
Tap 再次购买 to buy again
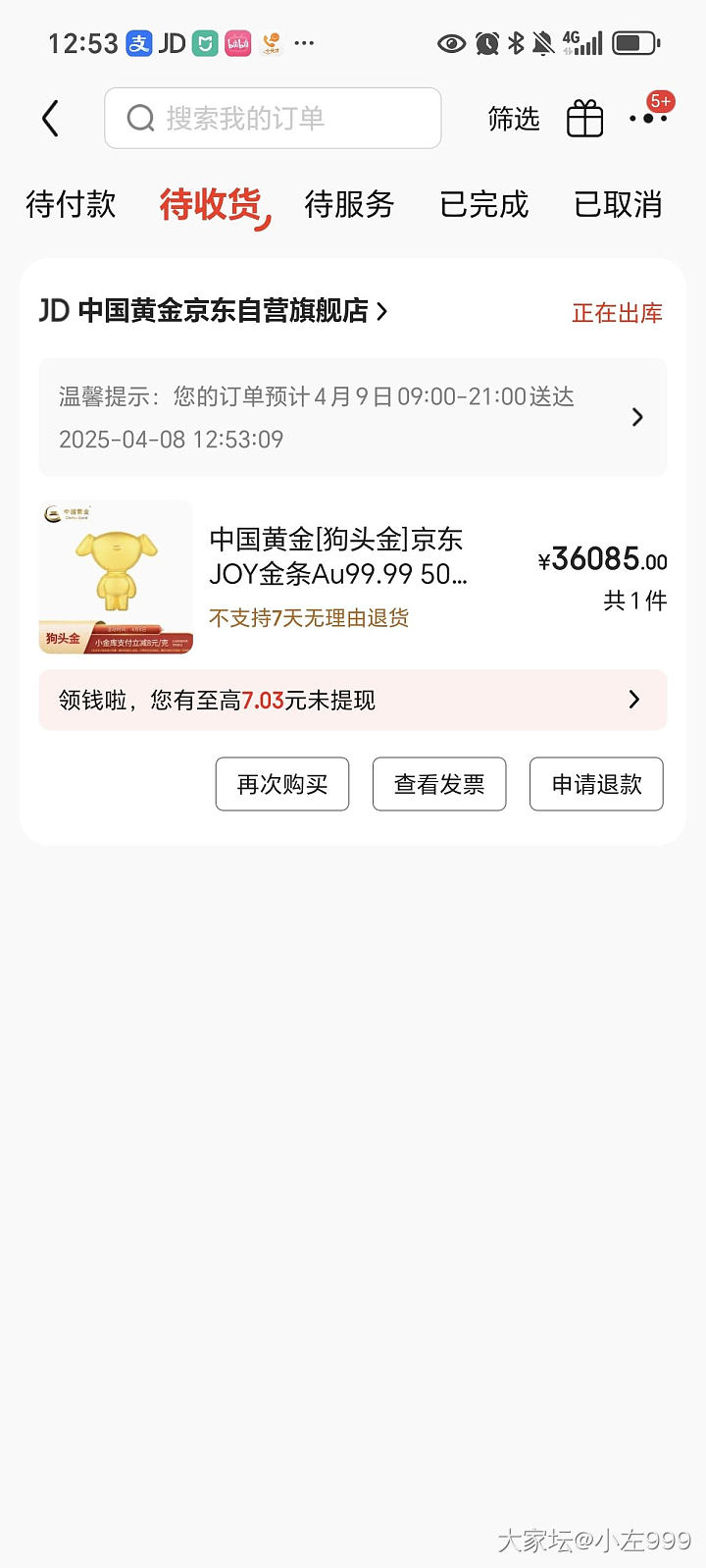click(282, 784)
